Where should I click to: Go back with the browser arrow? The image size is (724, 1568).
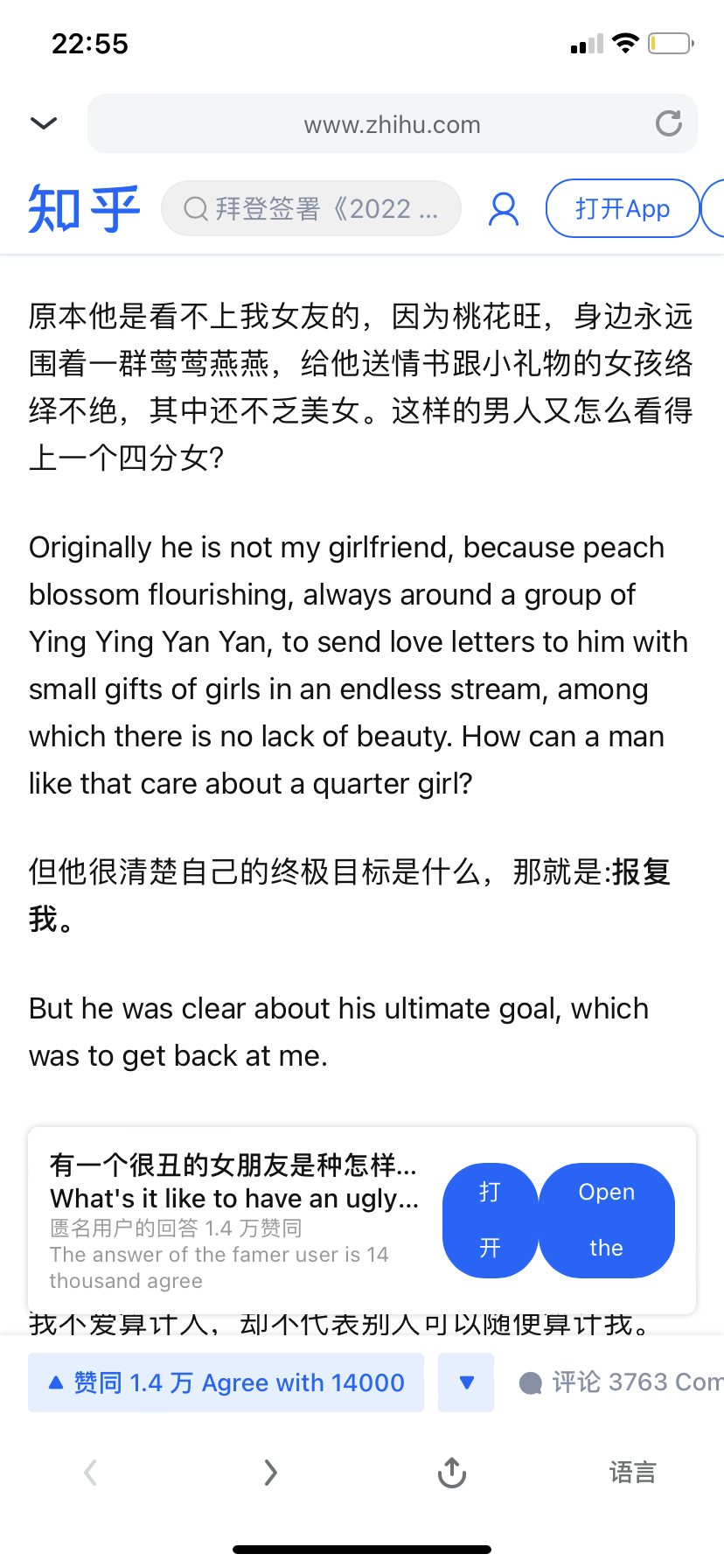(x=90, y=1473)
